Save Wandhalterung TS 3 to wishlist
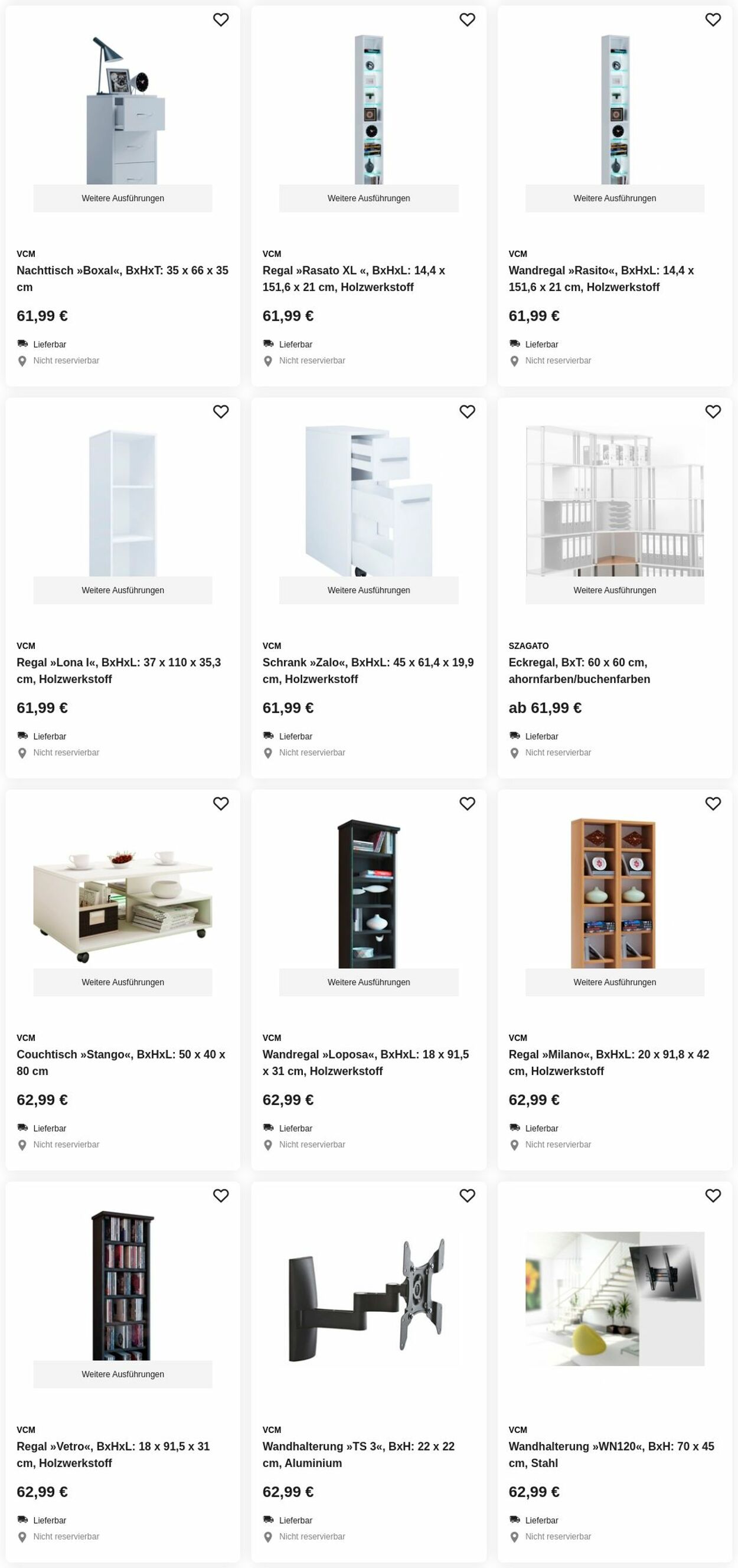The height and width of the screenshot is (1568, 738). [466, 1196]
